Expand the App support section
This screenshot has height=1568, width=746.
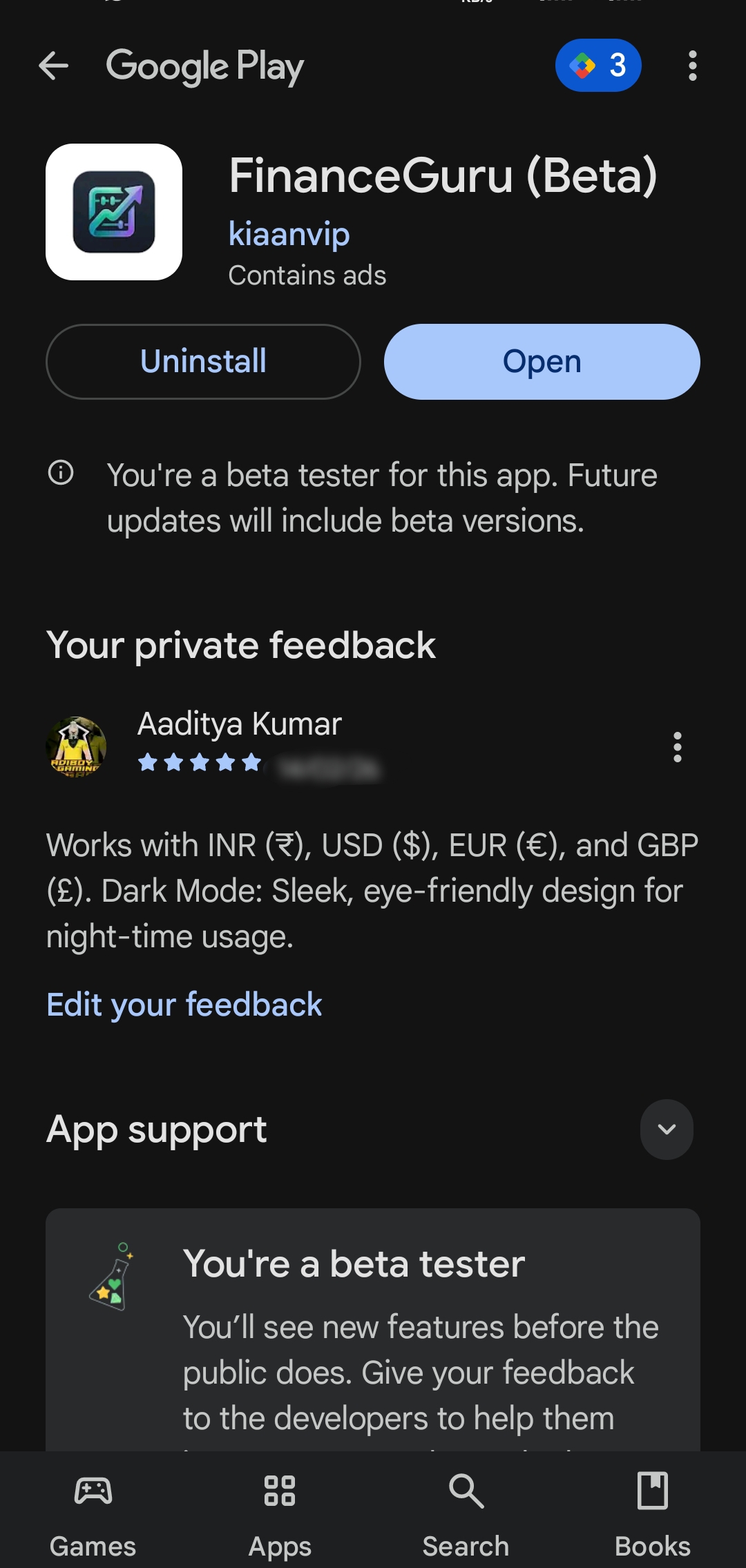pos(666,1130)
